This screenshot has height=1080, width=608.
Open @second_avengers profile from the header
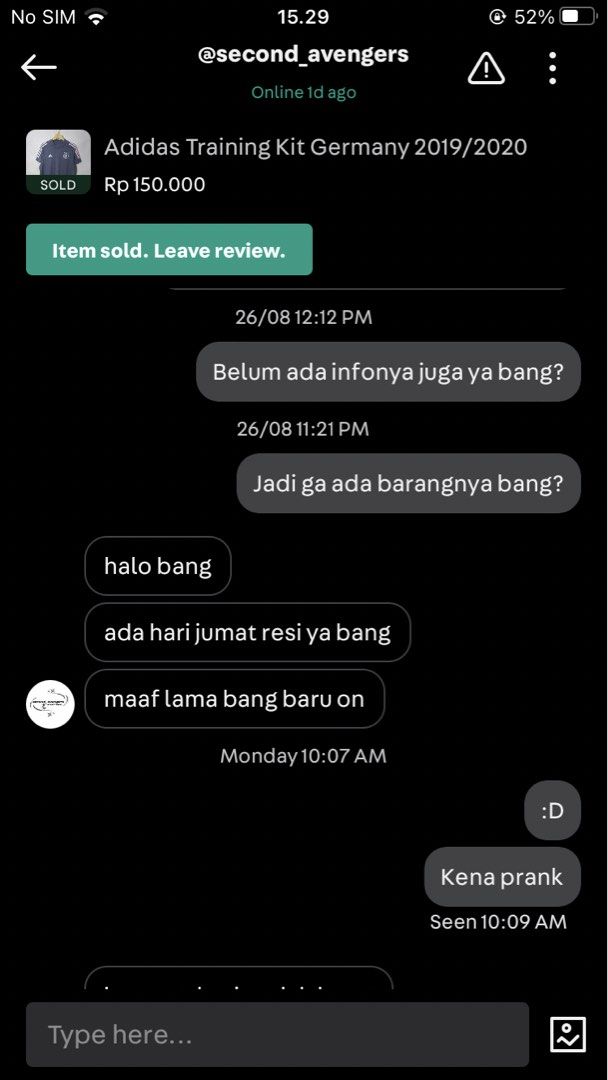(303, 55)
